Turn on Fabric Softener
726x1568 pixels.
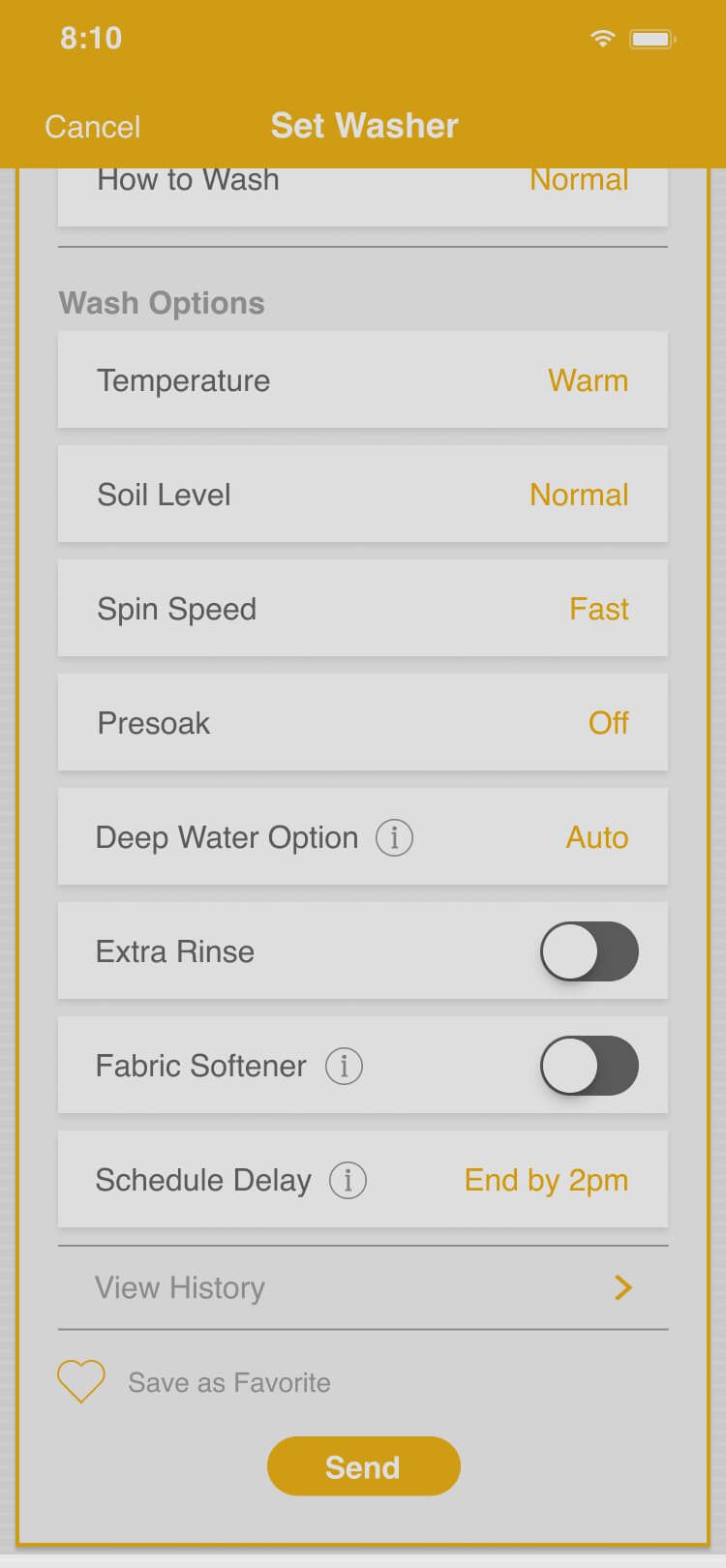click(589, 1066)
